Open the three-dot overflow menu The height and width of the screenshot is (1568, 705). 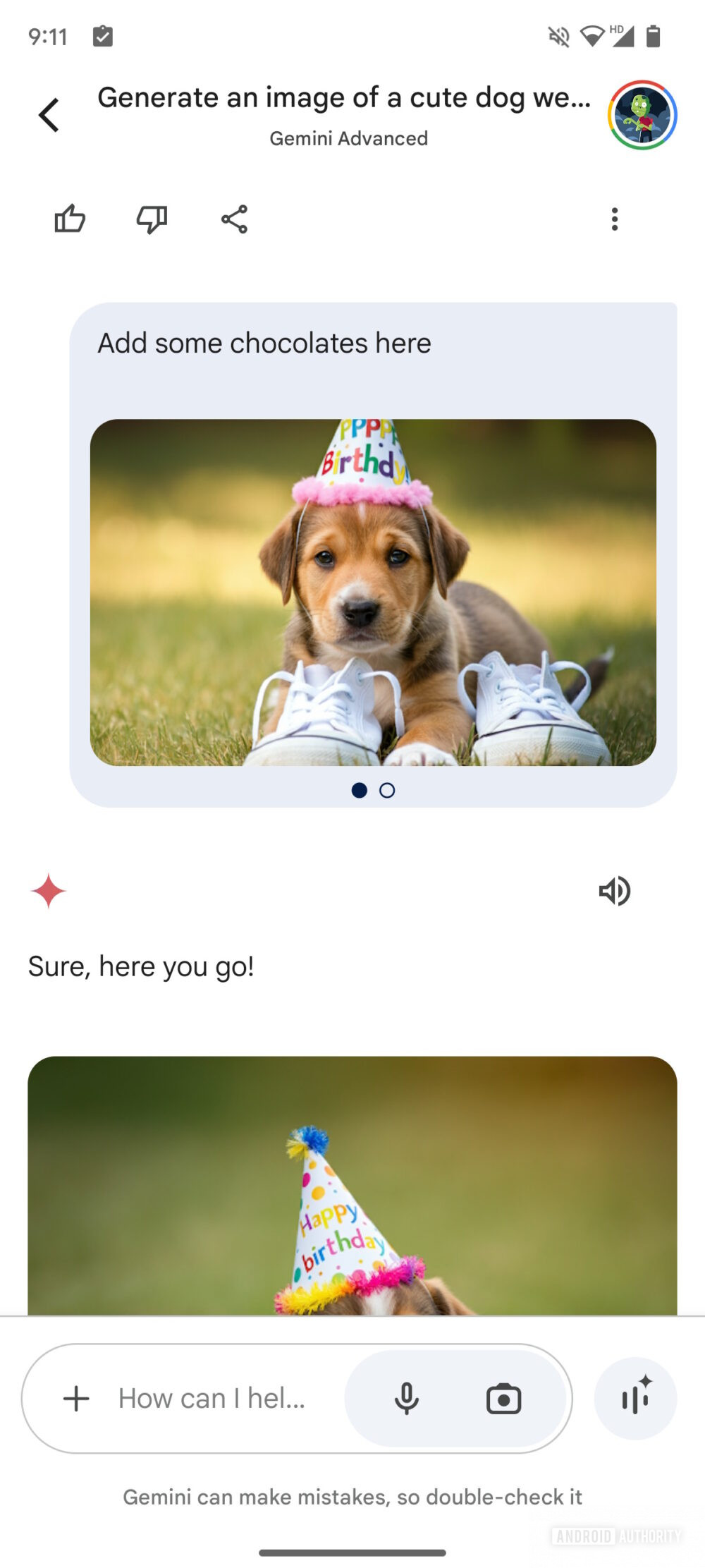(615, 219)
